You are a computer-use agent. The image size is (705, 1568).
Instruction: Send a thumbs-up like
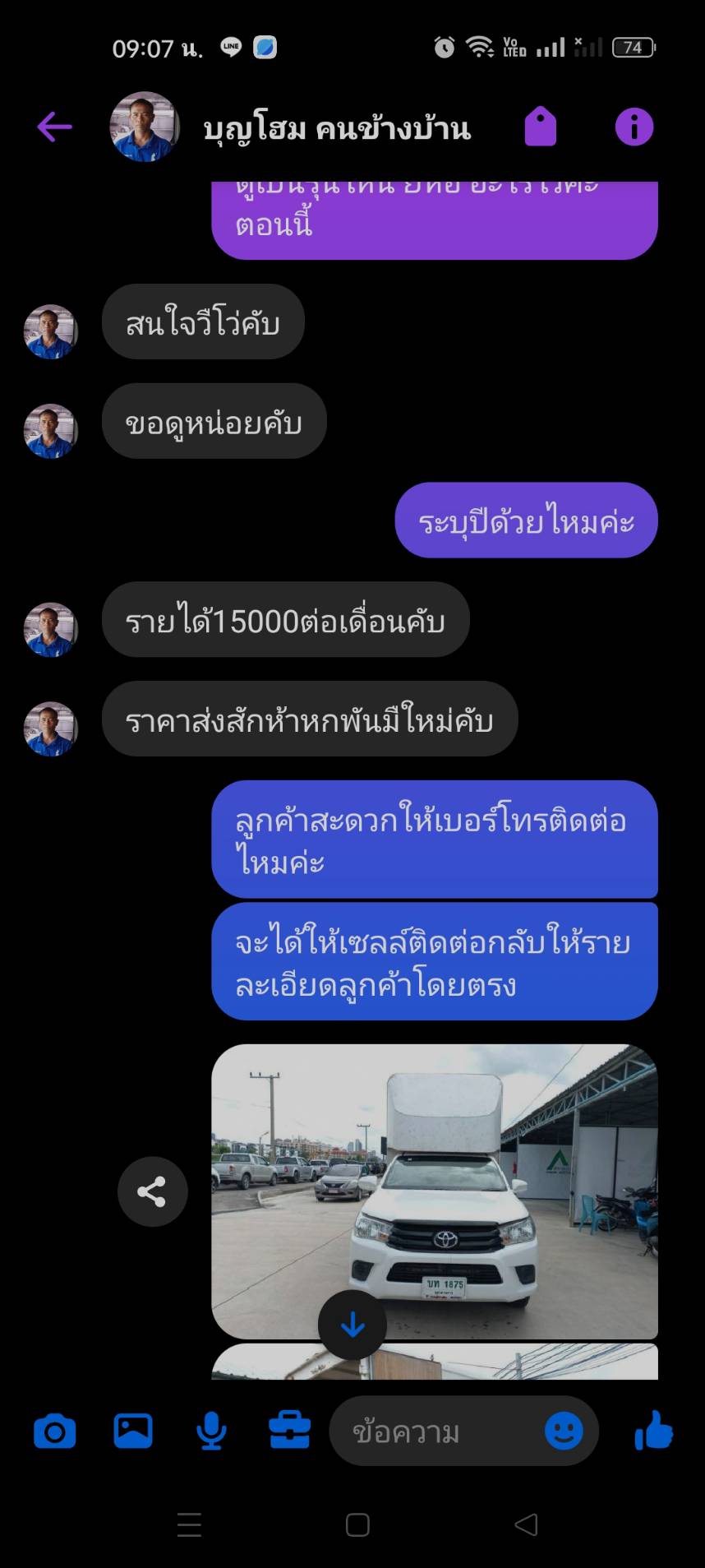click(653, 1431)
